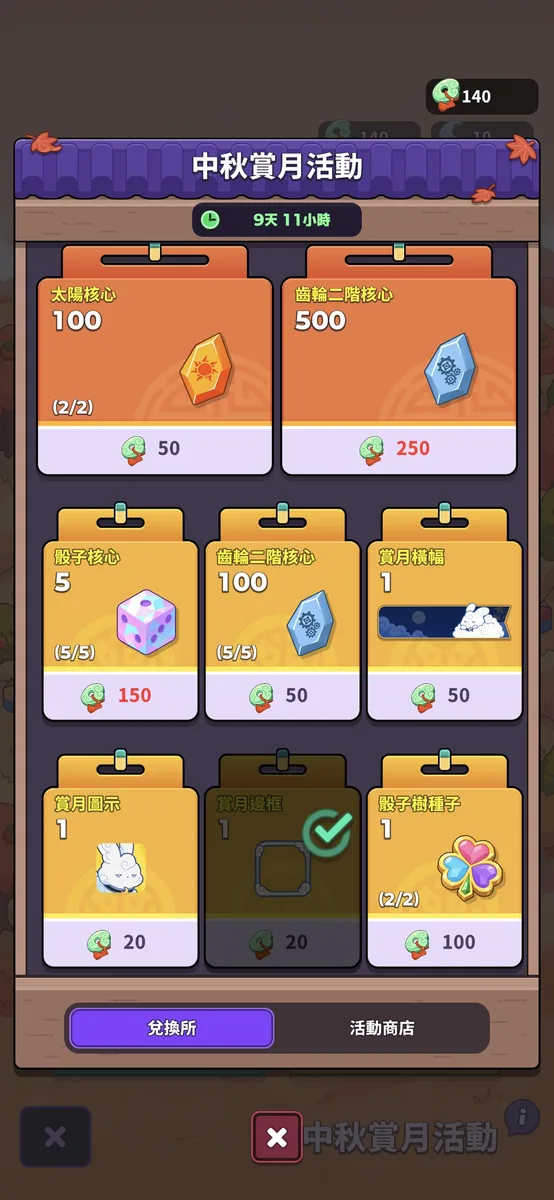
Task: Close the 中秋賞月活動 window
Action: tap(277, 1137)
